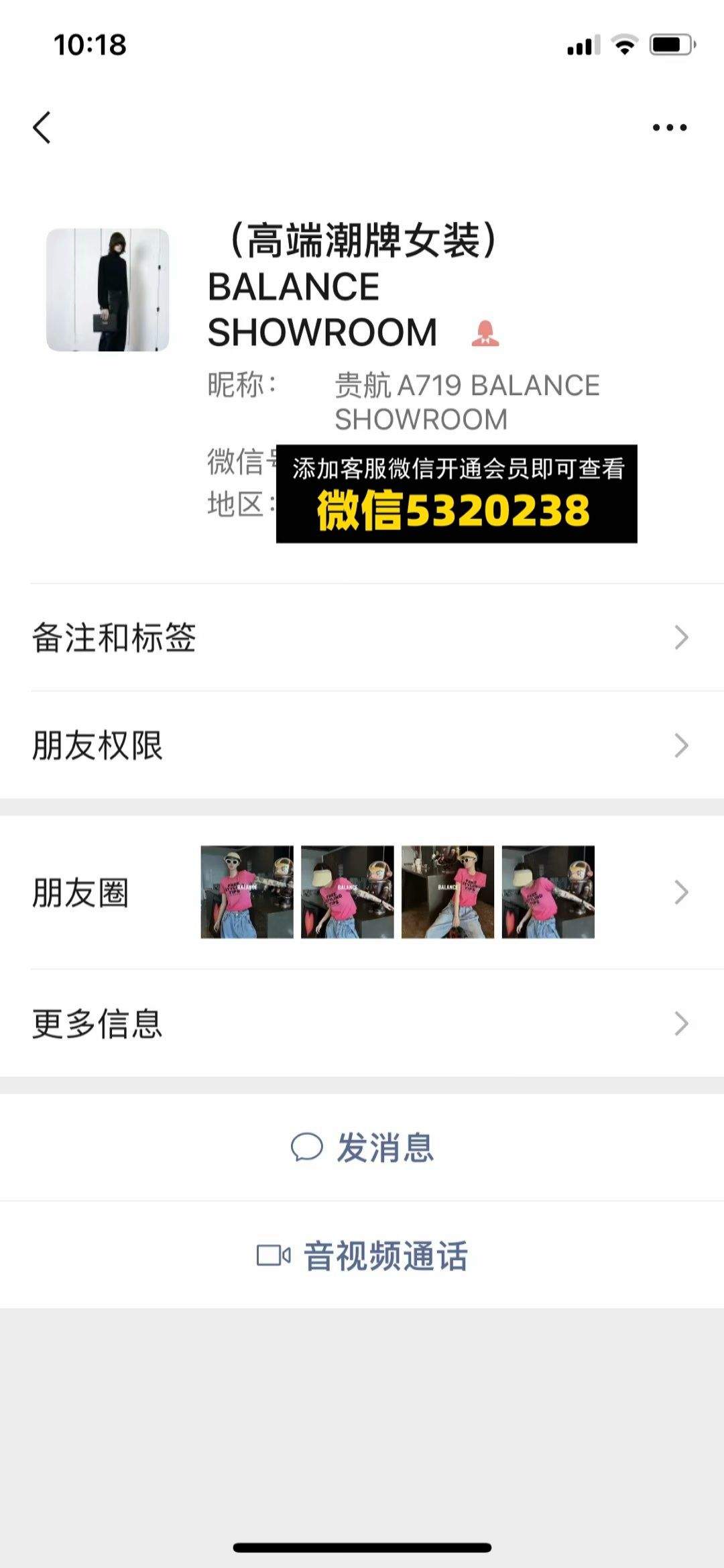Open 朋友权限 settings
This screenshot has height=1568, width=724.
[x=362, y=745]
